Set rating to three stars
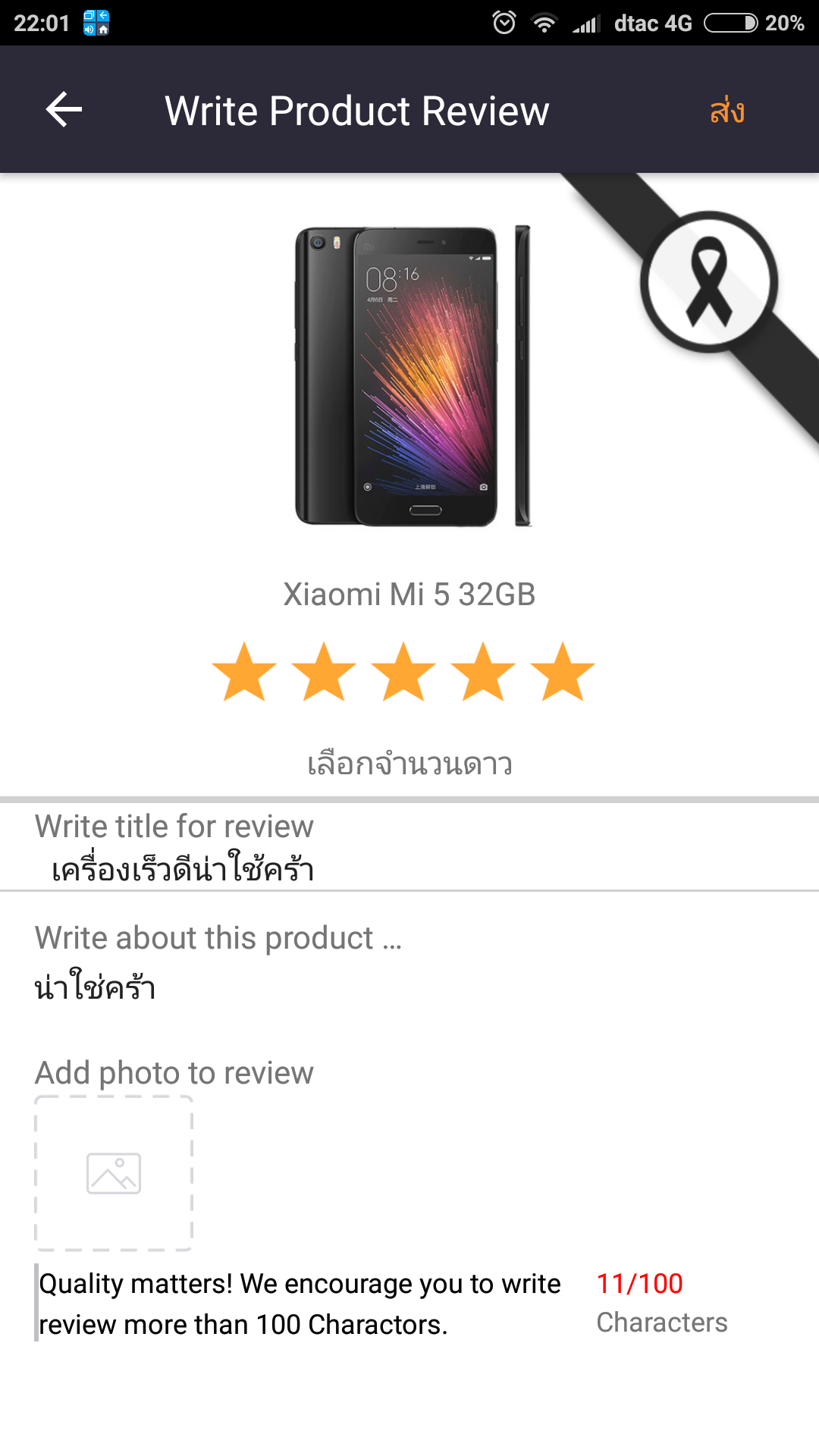Screen dimensions: 819x1456 click(403, 672)
